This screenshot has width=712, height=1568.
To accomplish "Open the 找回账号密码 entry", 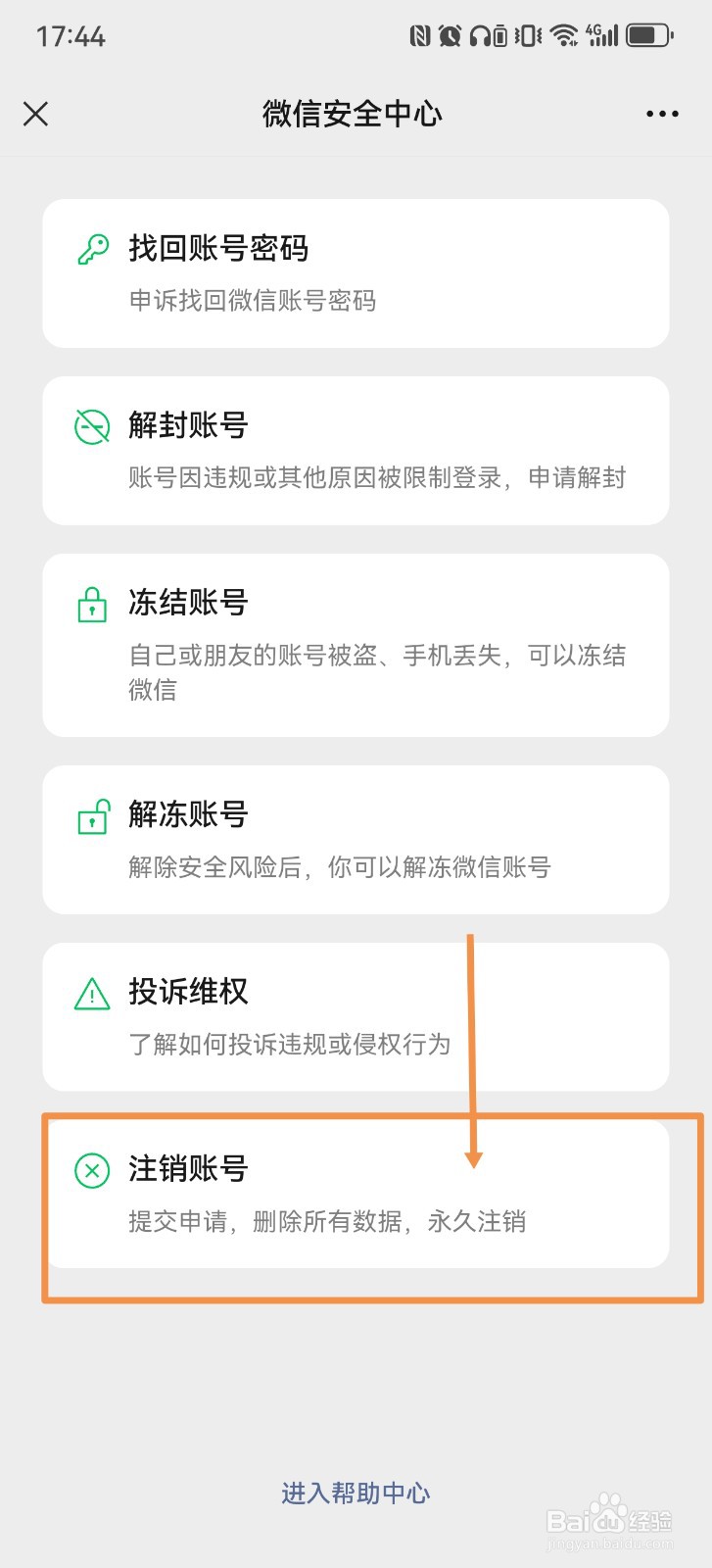I will pos(355,272).
